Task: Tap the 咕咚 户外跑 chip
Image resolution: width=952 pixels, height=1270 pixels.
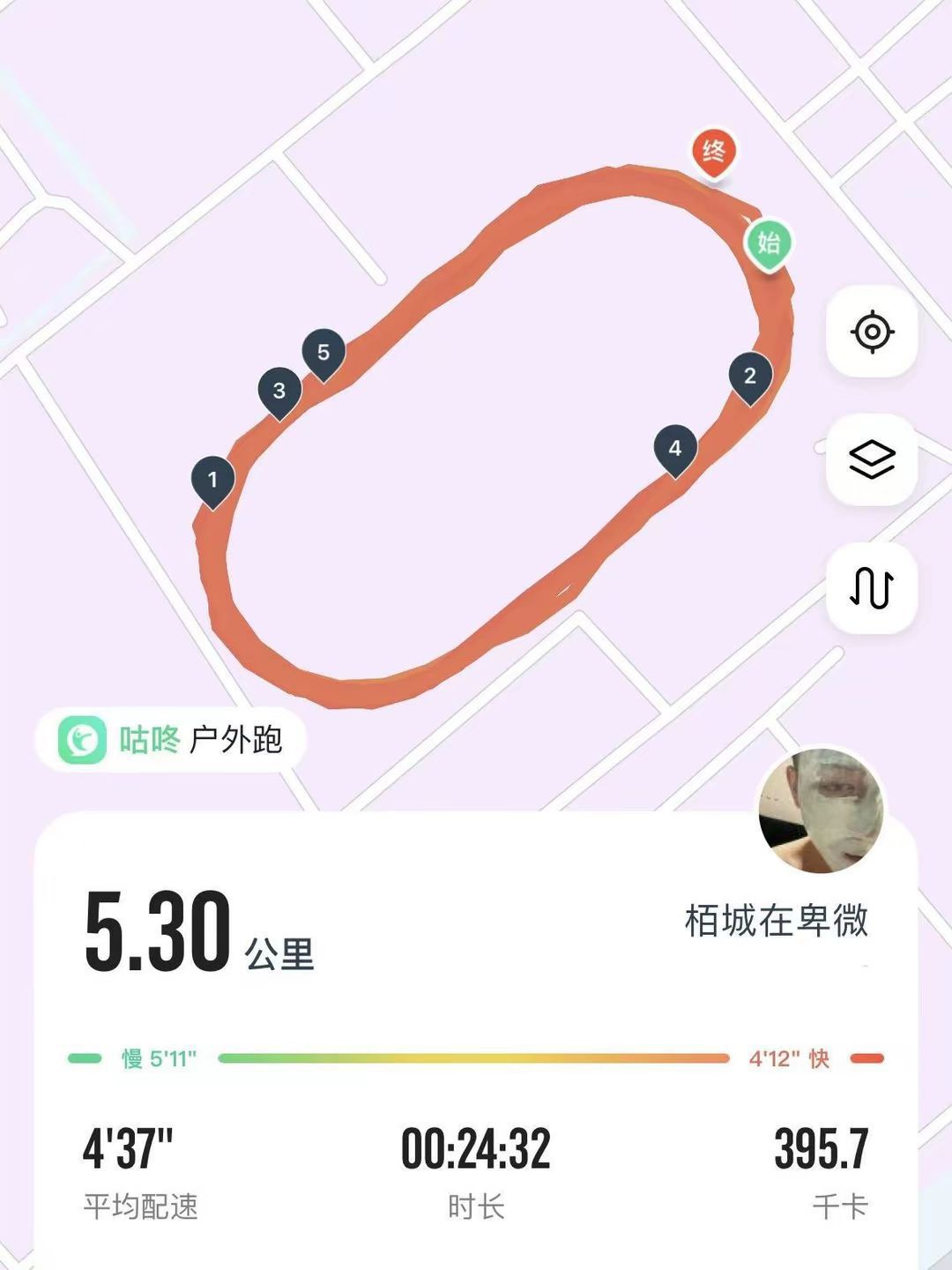Action: tap(171, 739)
